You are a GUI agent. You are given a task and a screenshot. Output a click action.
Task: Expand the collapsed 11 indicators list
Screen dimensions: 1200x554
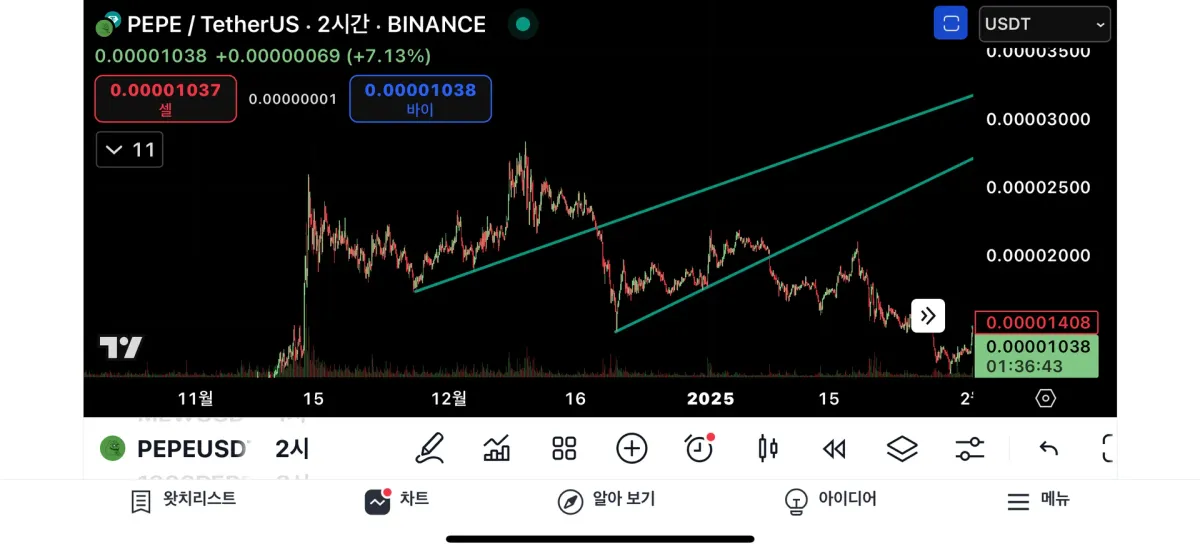pos(130,150)
